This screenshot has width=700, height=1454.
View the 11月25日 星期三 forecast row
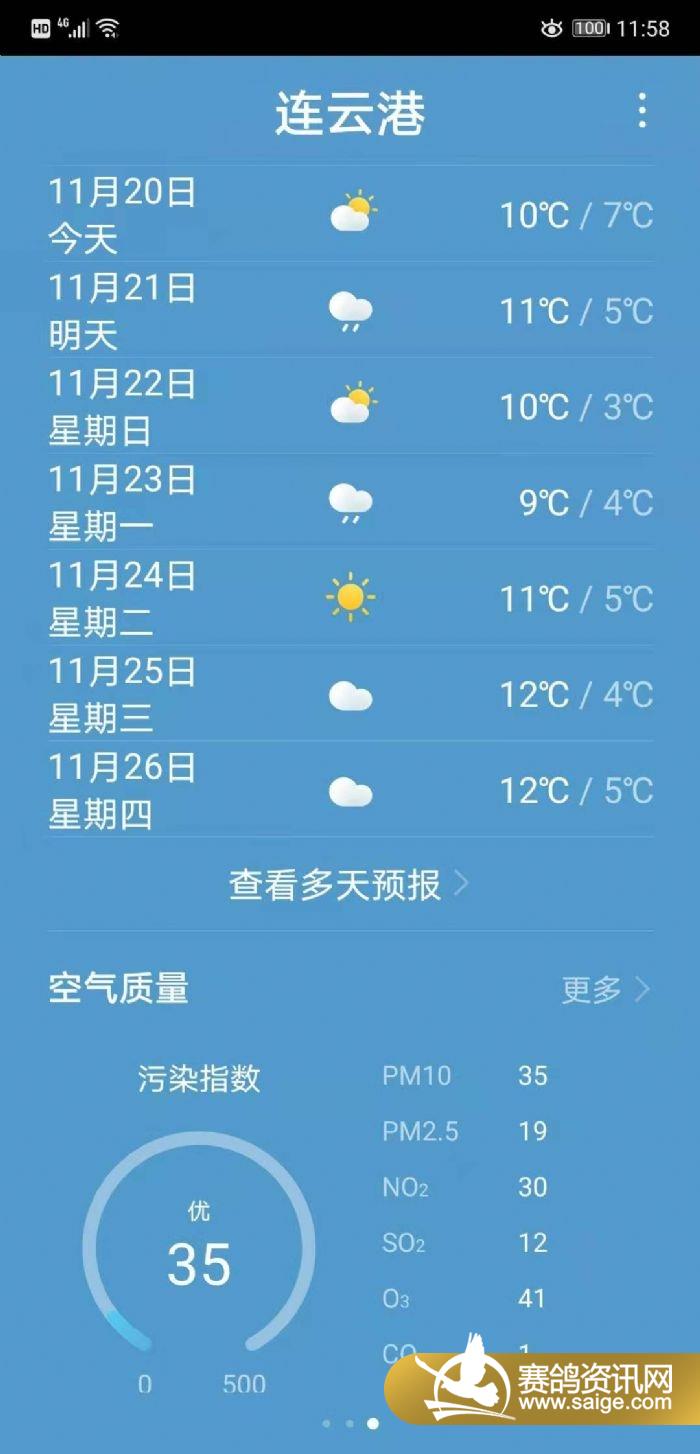[x=350, y=694]
